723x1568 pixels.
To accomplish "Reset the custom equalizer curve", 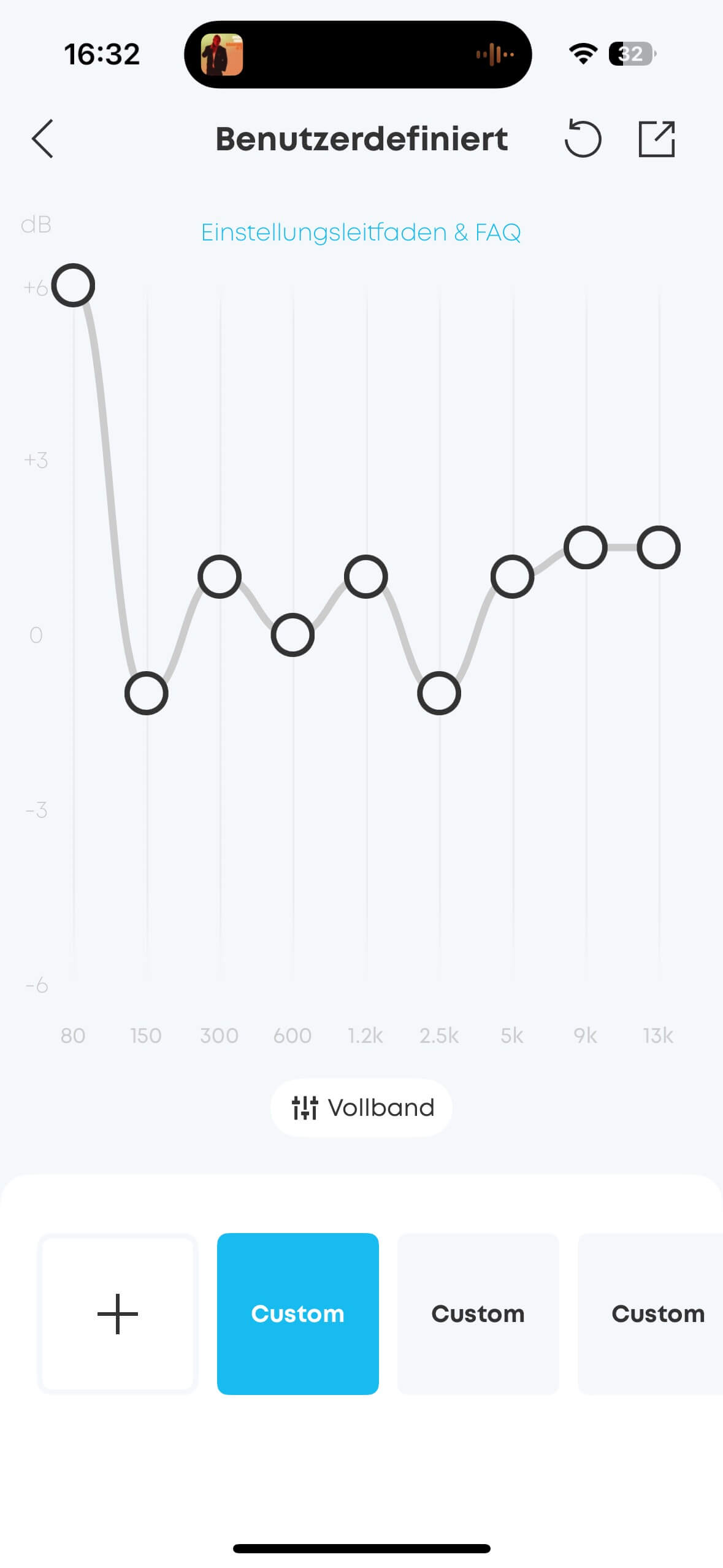I will (582, 139).
